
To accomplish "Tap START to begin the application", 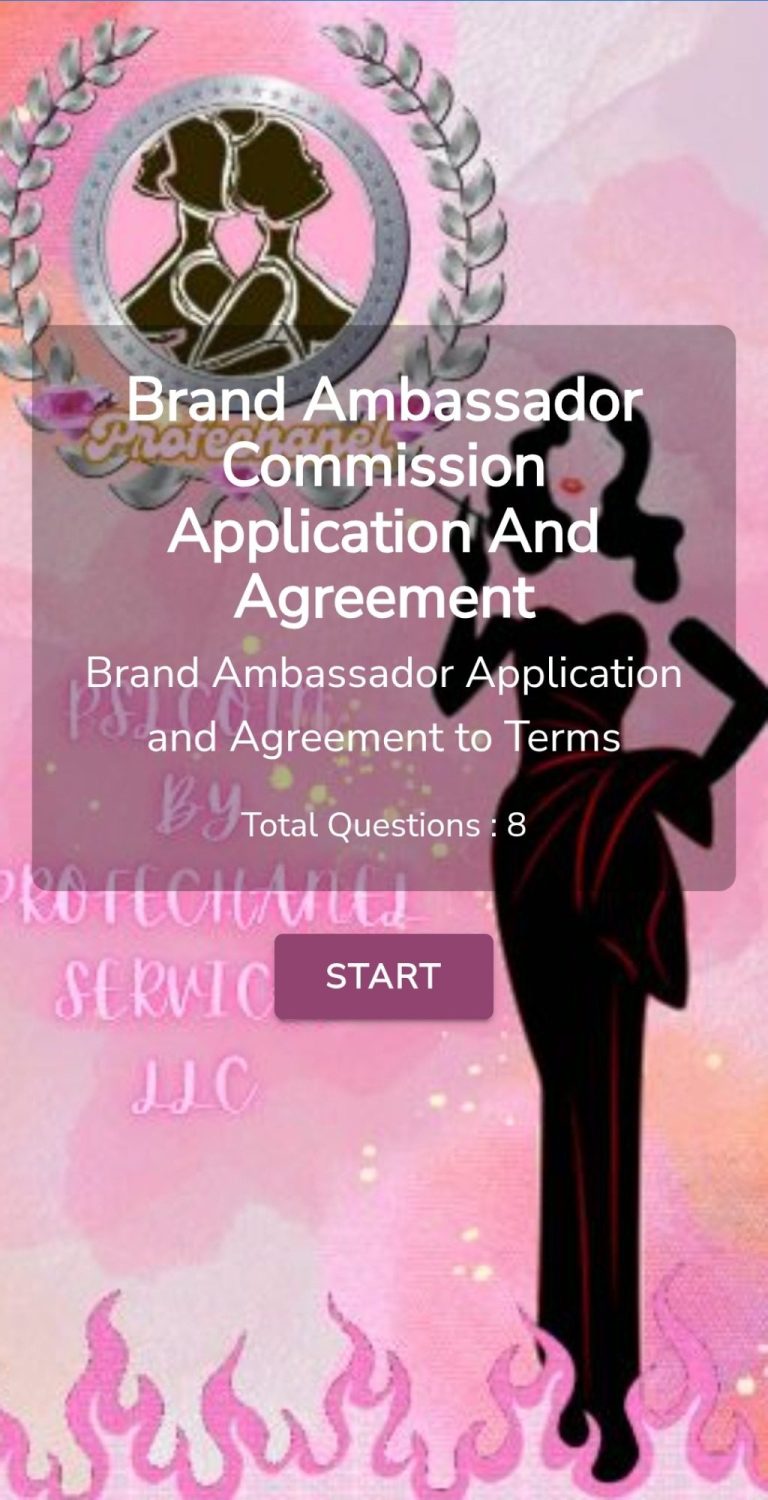I will click(x=384, y=976).
